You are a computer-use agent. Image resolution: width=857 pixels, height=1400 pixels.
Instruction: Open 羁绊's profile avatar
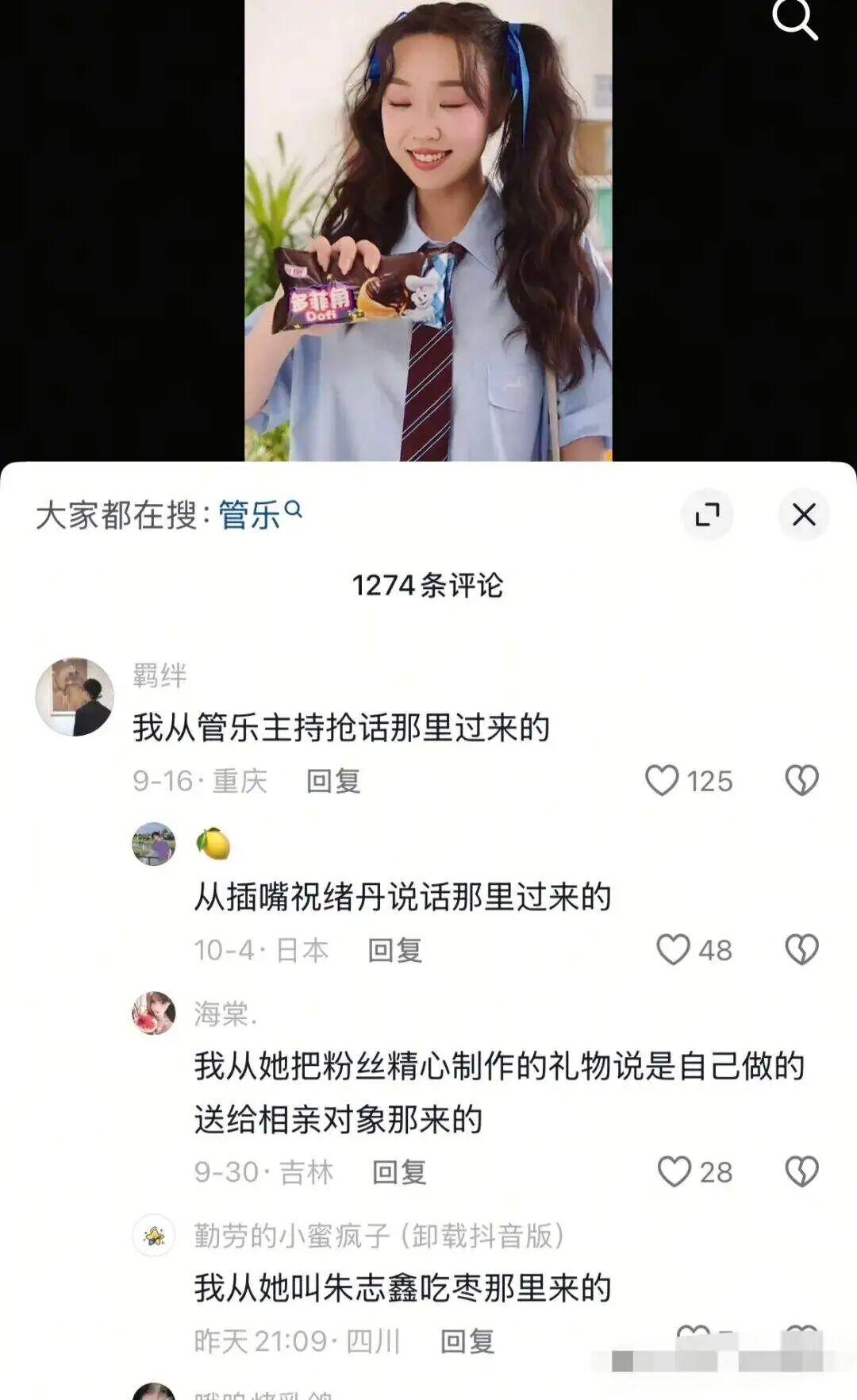[x=75, y=697]
